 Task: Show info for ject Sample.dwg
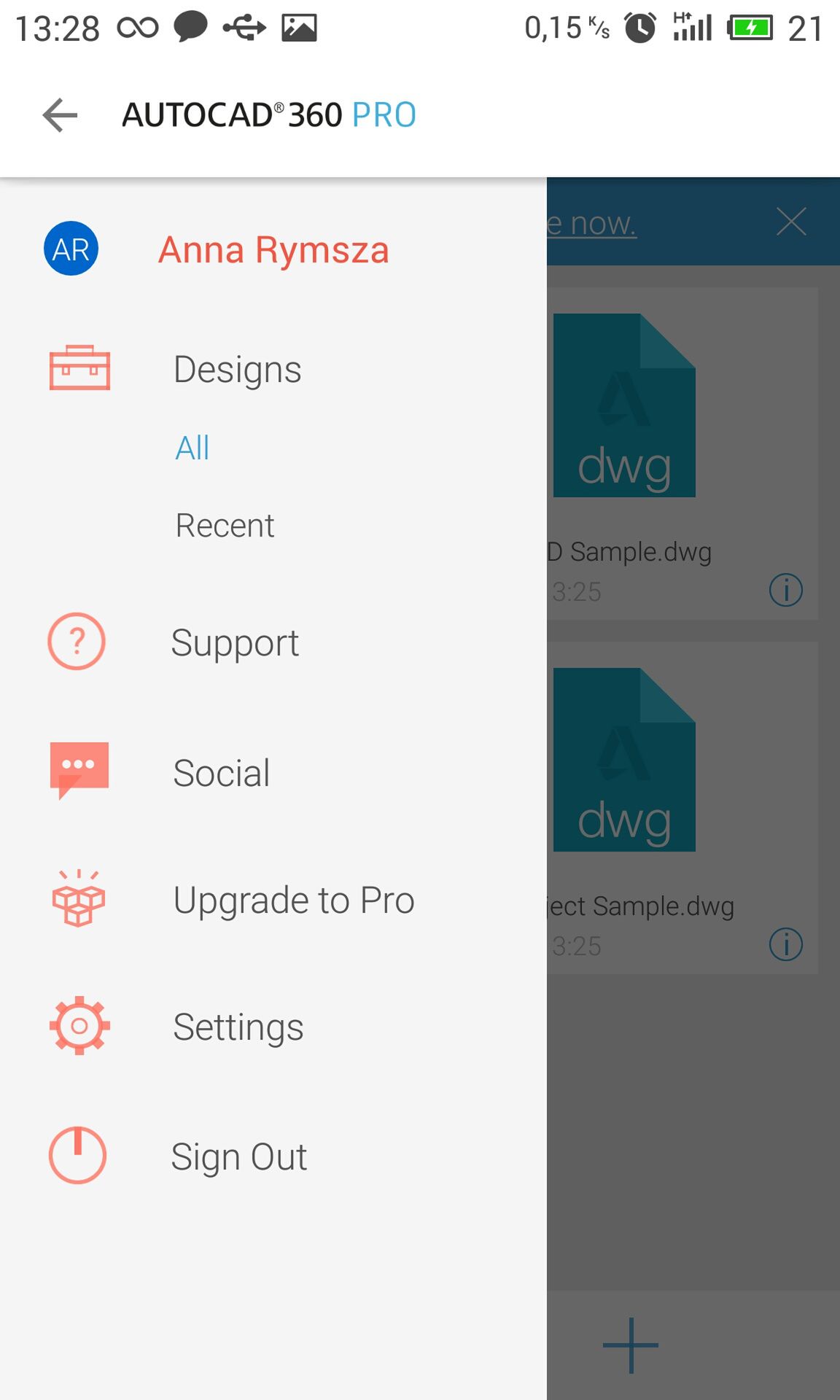click(786, 944)
